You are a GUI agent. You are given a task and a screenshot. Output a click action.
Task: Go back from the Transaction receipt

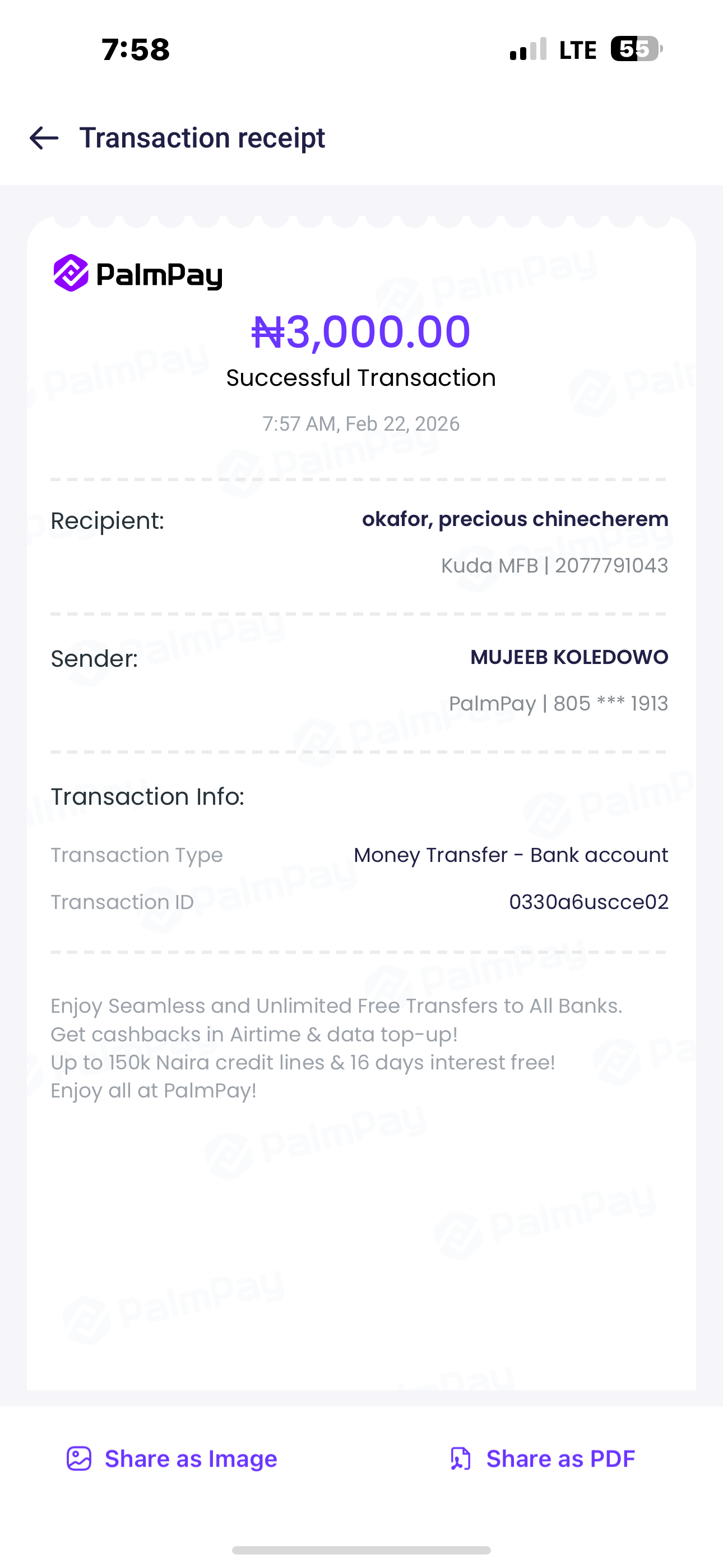[44, 138]
